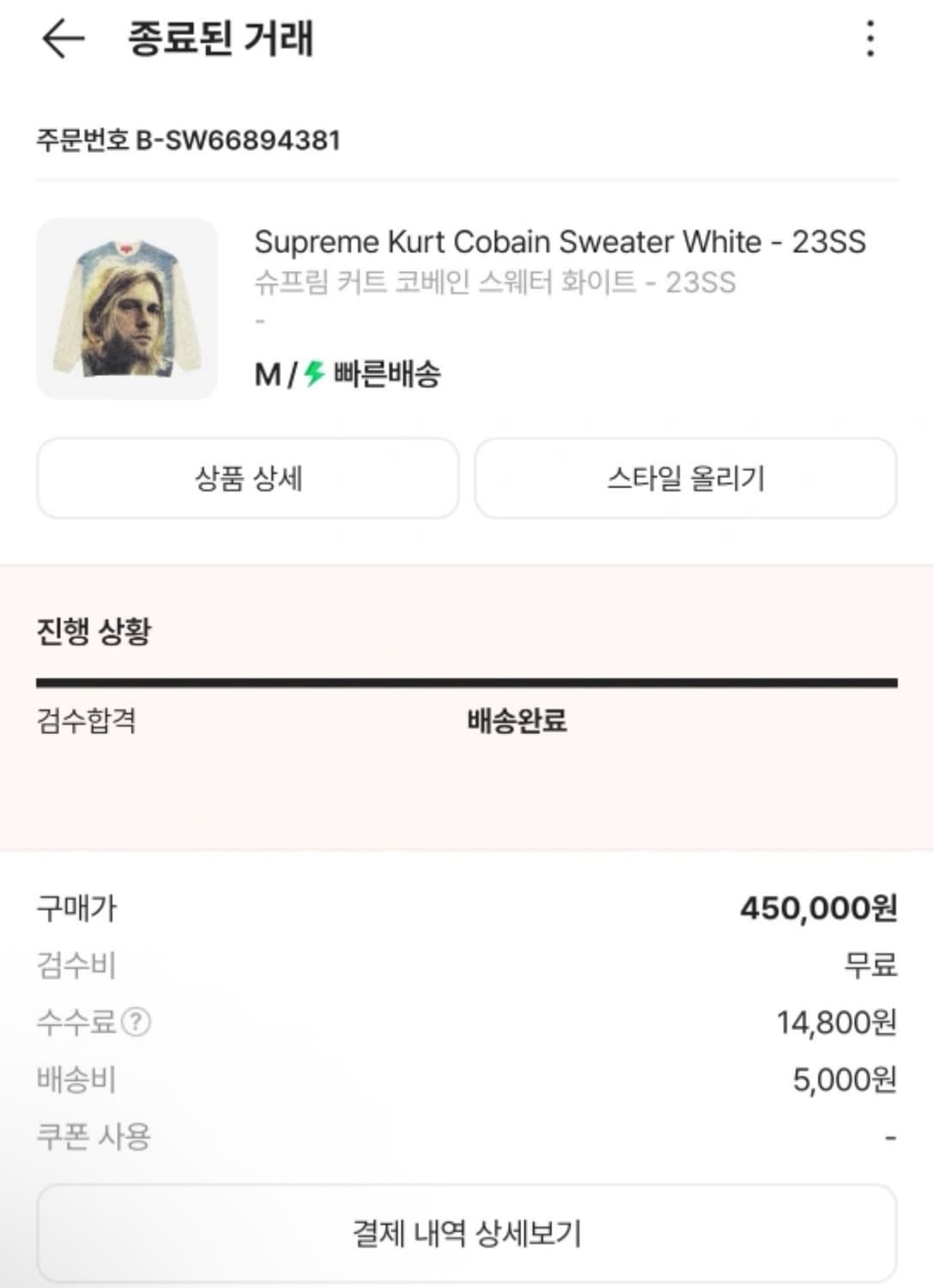Select the 구매가 purchase price 450,000원
934x1288 pixels.
(816, 908)
